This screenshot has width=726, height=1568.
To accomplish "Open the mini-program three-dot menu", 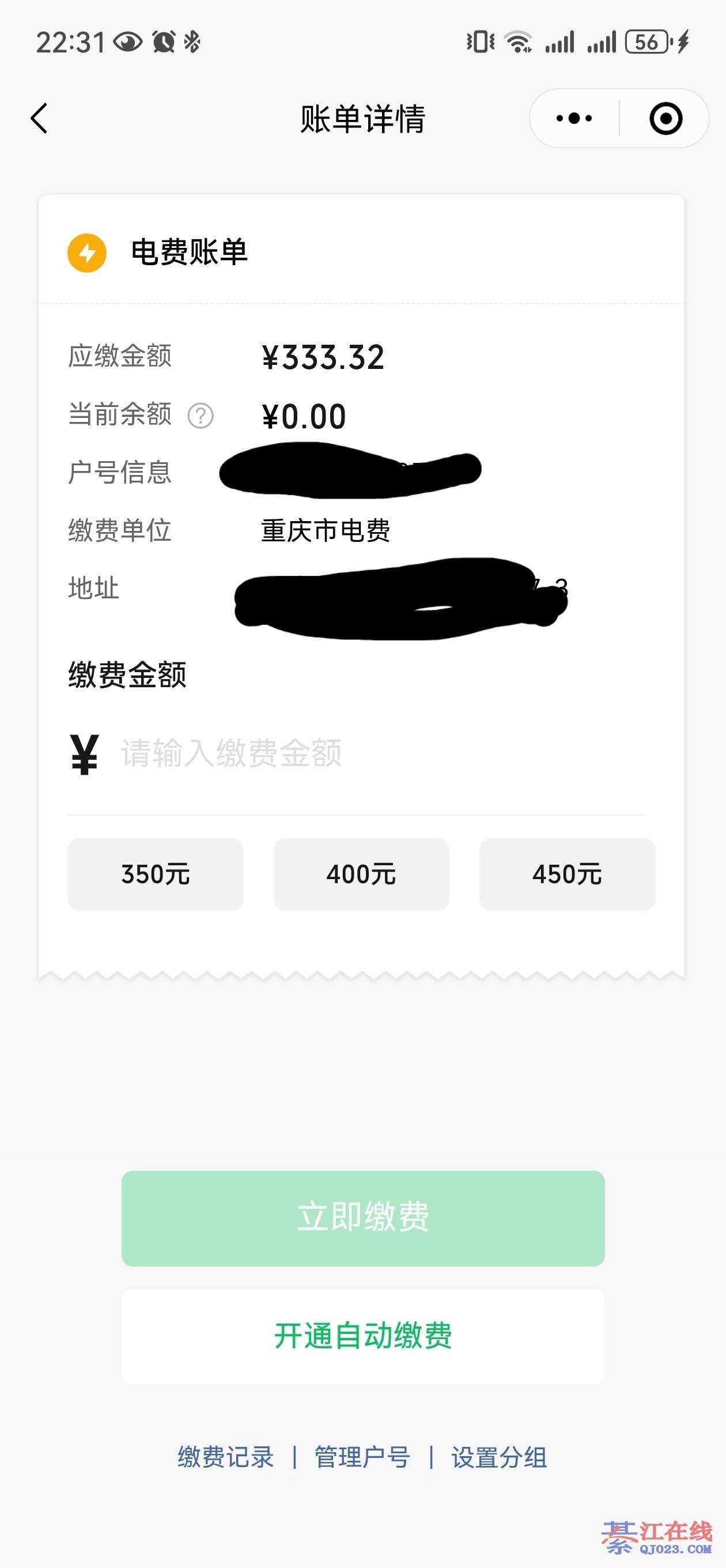I will point(574,118).
